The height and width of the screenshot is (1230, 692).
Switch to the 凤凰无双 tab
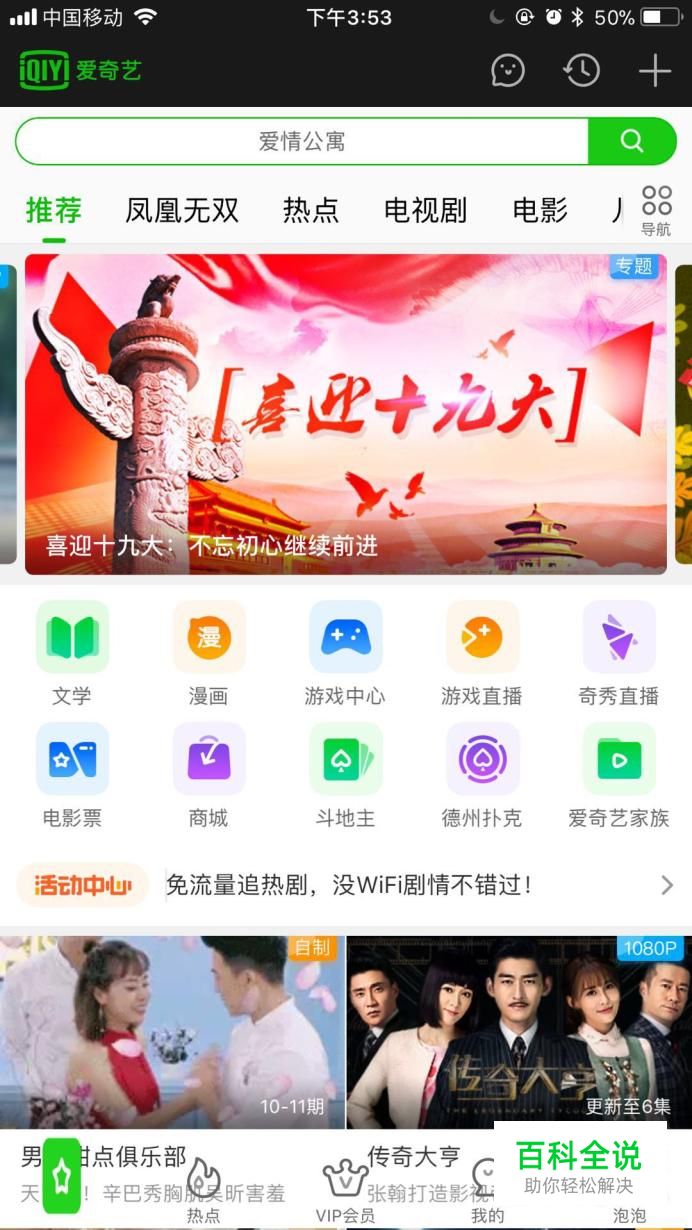point(182,210)
